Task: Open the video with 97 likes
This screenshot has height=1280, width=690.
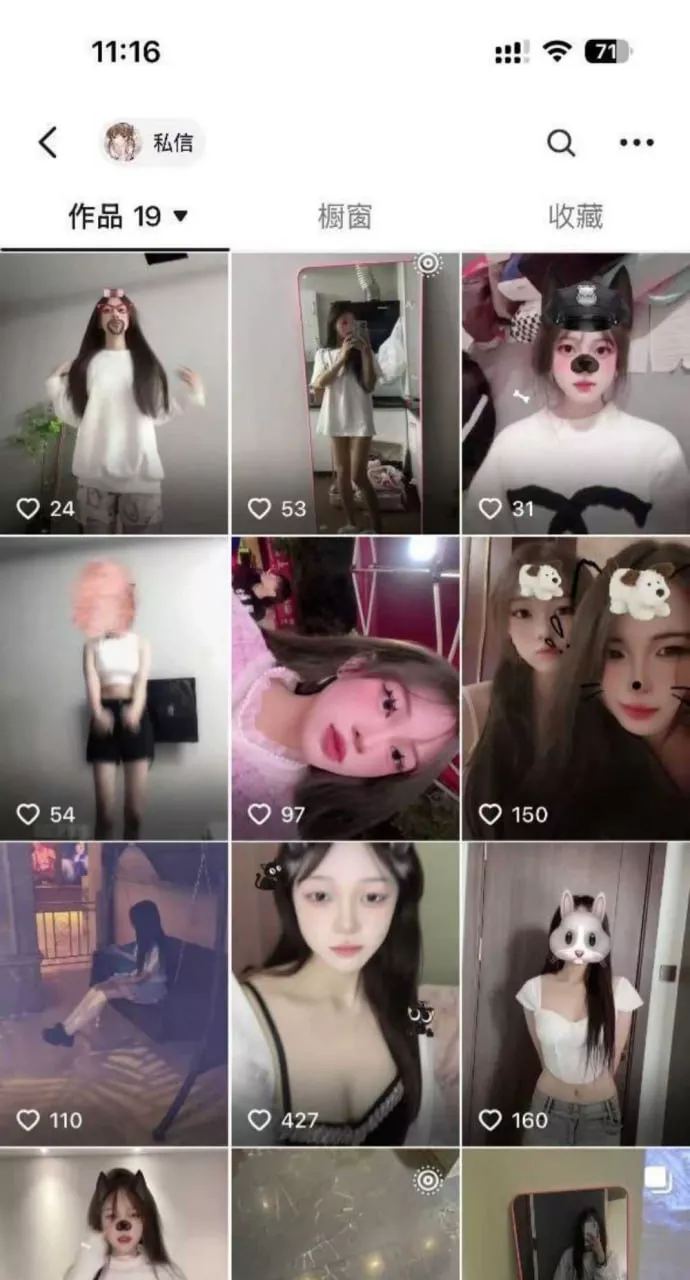Action: [345, 688]
